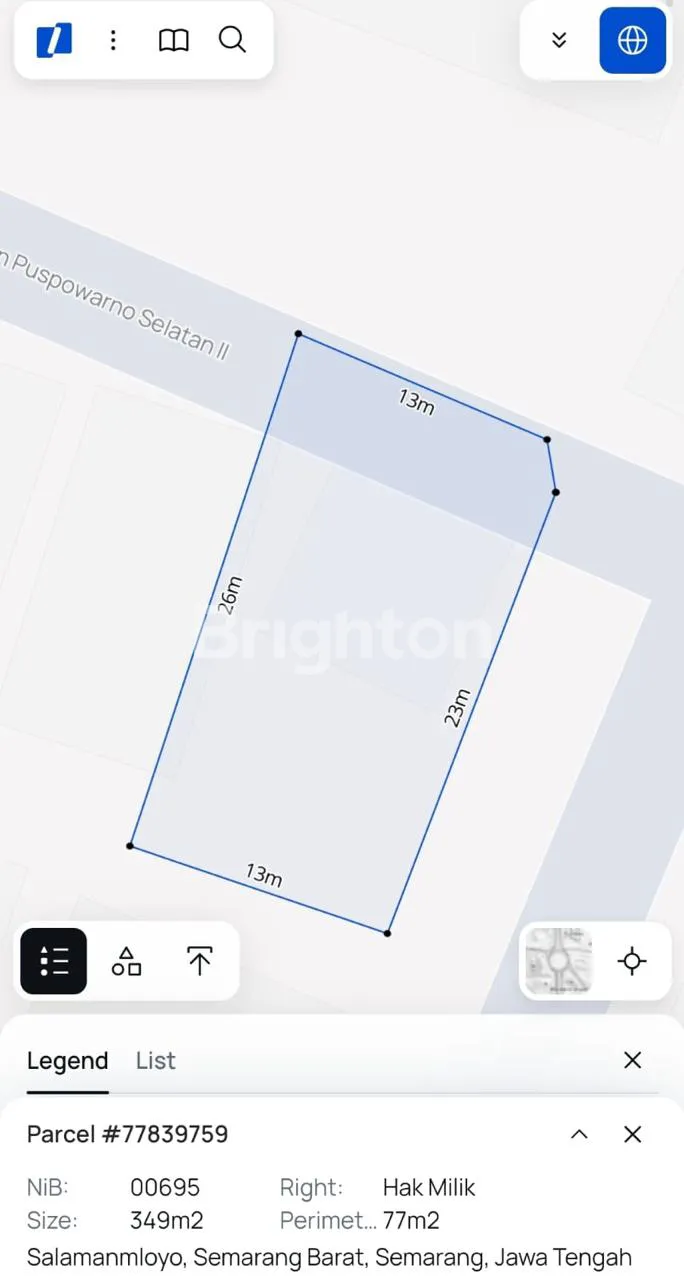The width and height of the screenshot is (684, 1280).
Task: Expand the double-chevron dropdown
Action: (x=559, y=40)
